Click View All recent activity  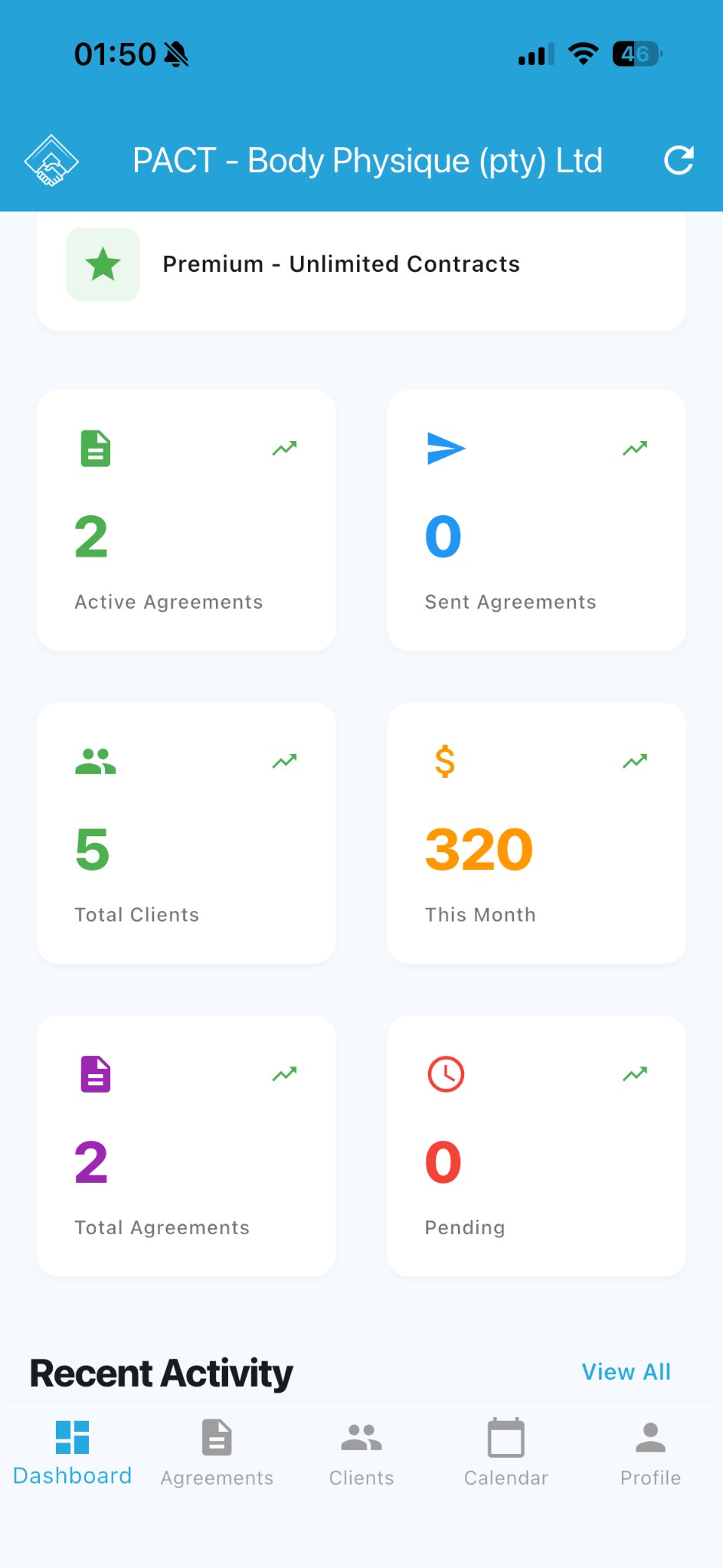[626, 1372]
